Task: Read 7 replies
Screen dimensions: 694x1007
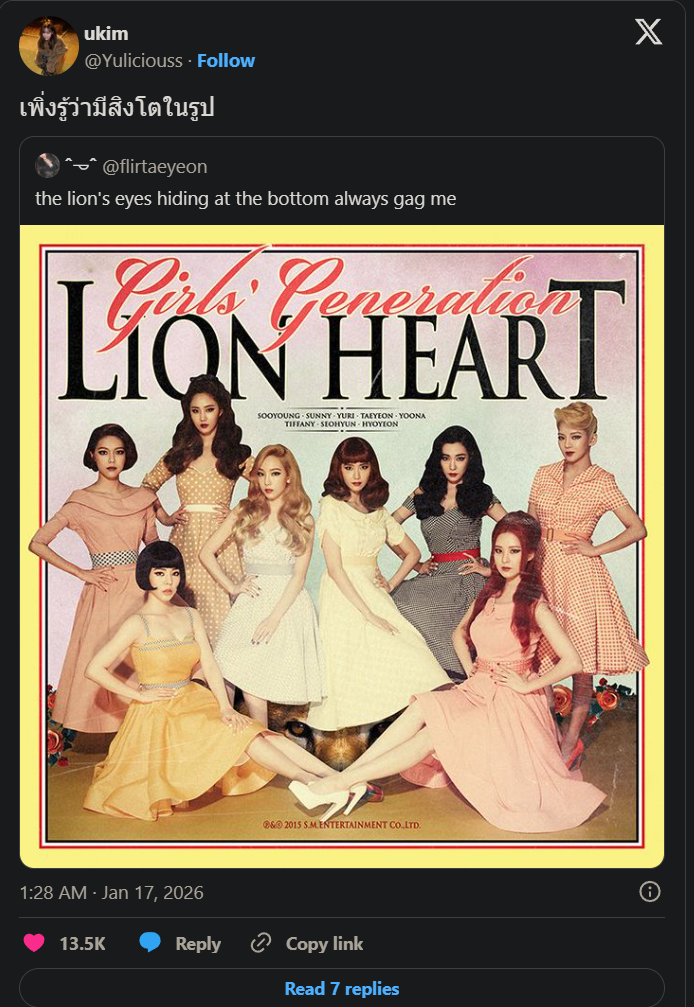Action: 341,988
